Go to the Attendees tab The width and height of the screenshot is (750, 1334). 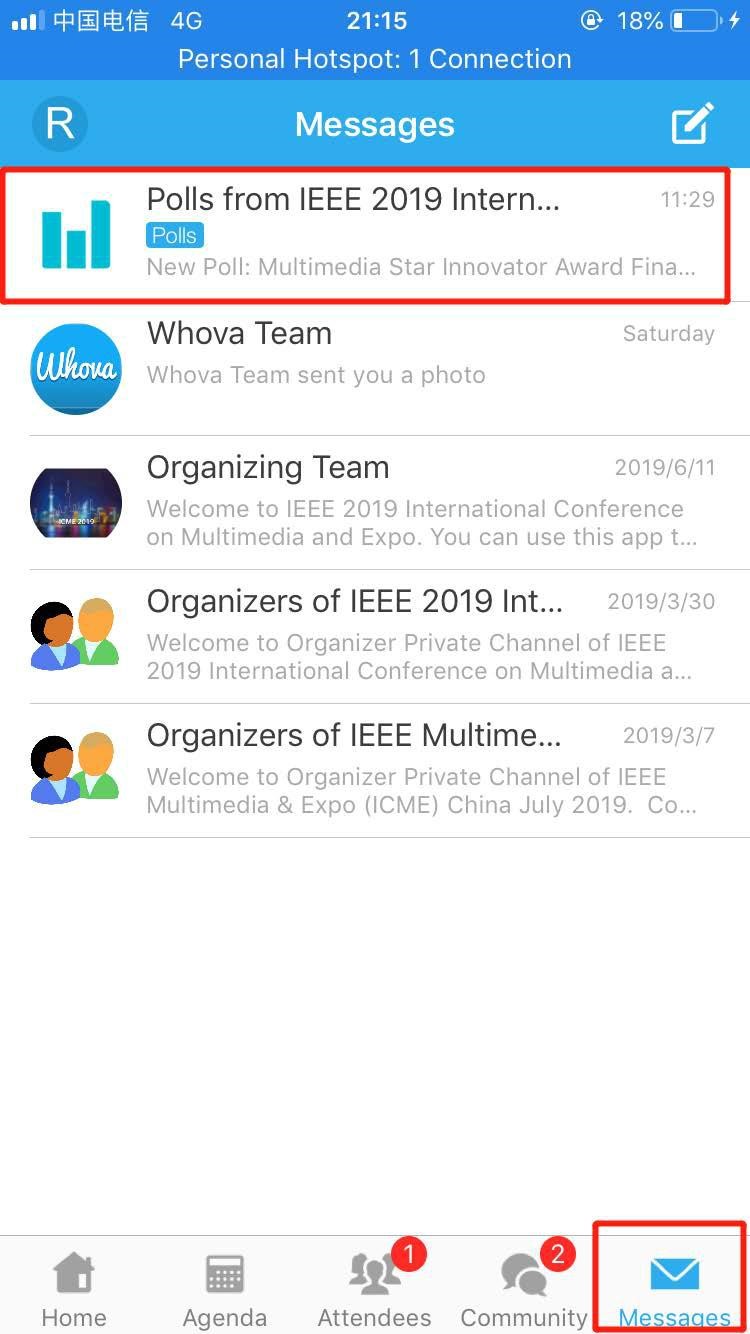tap(375, 1289)
